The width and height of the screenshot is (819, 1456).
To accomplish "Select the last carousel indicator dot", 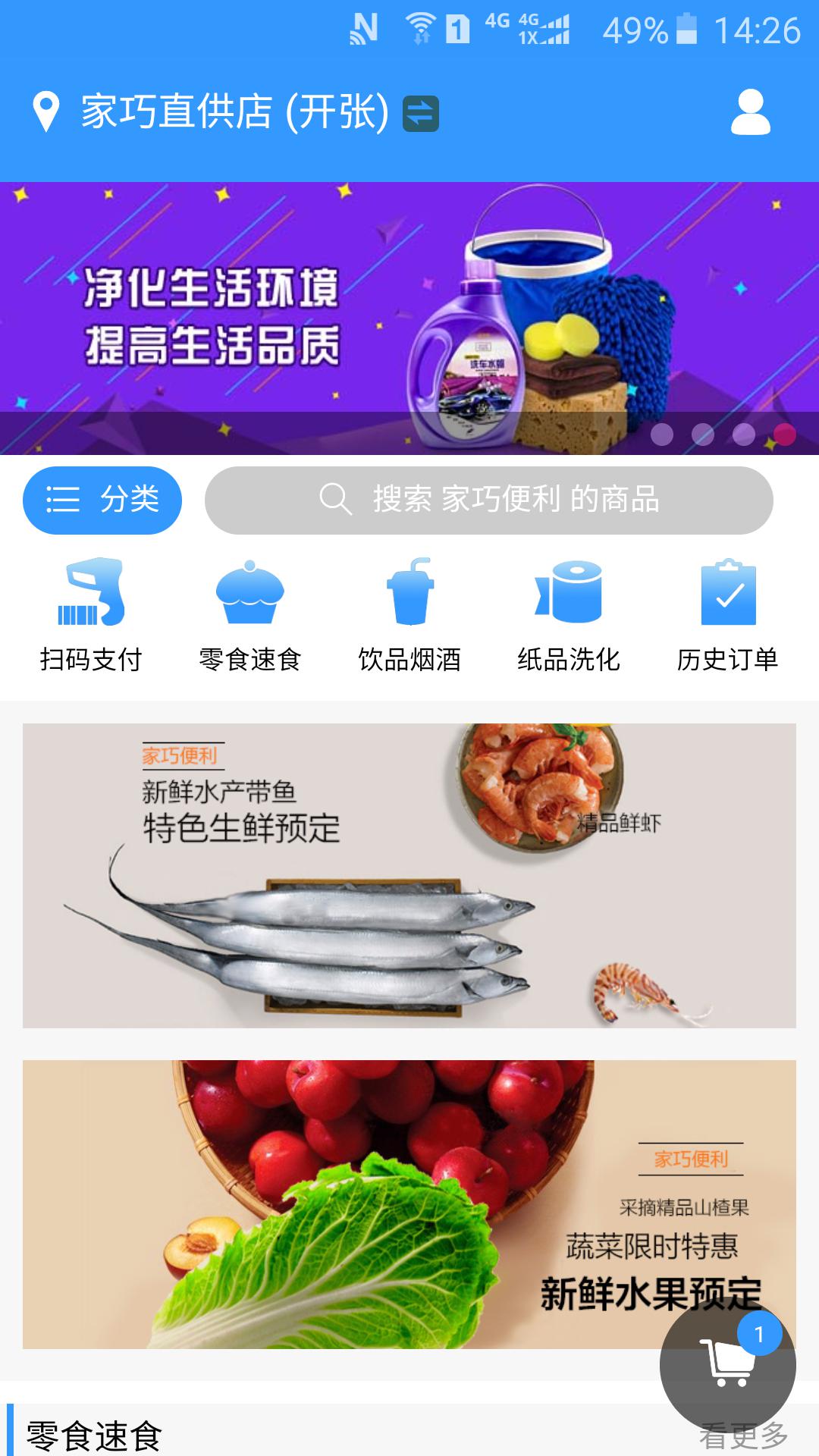I will coord(783,433).
